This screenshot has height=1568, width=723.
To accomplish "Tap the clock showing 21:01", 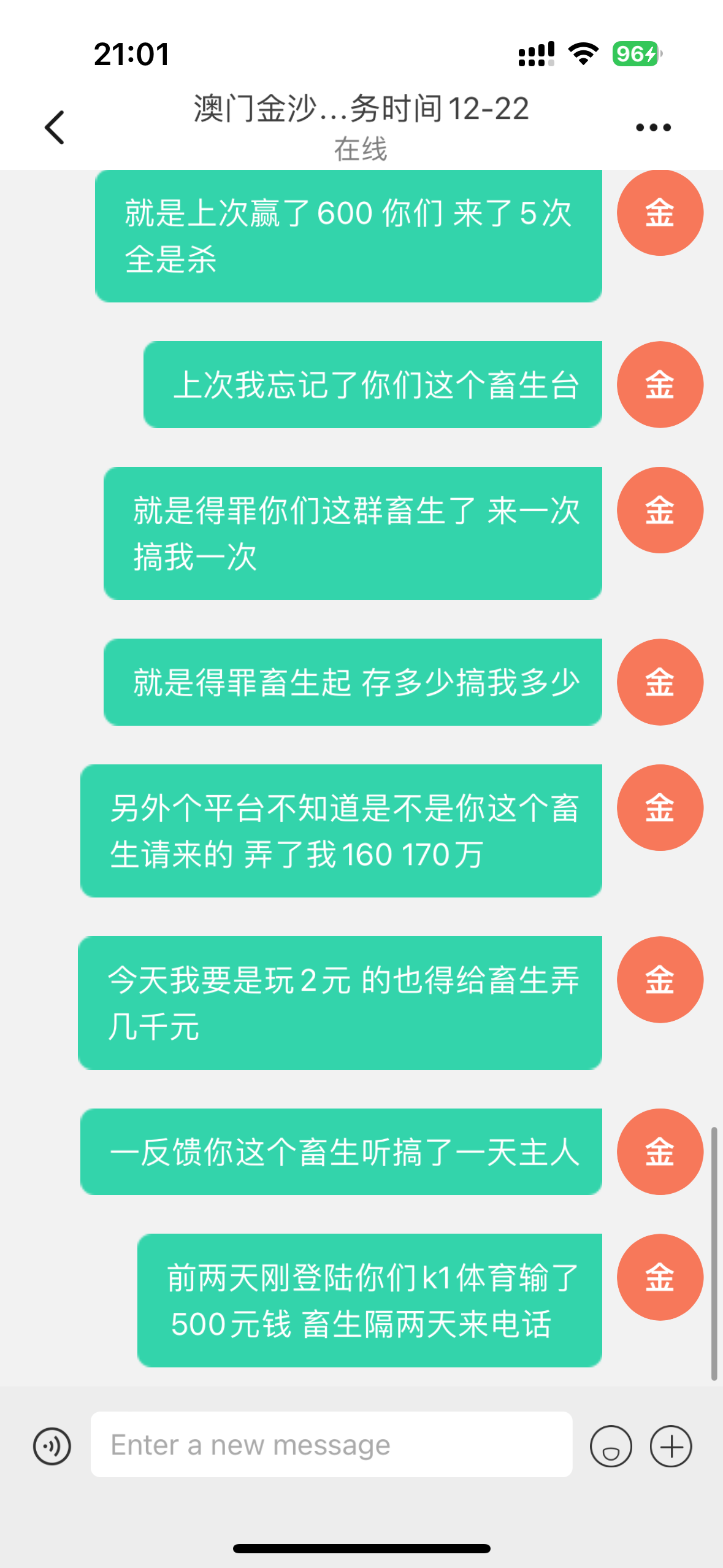I will [x=130, y=54].
